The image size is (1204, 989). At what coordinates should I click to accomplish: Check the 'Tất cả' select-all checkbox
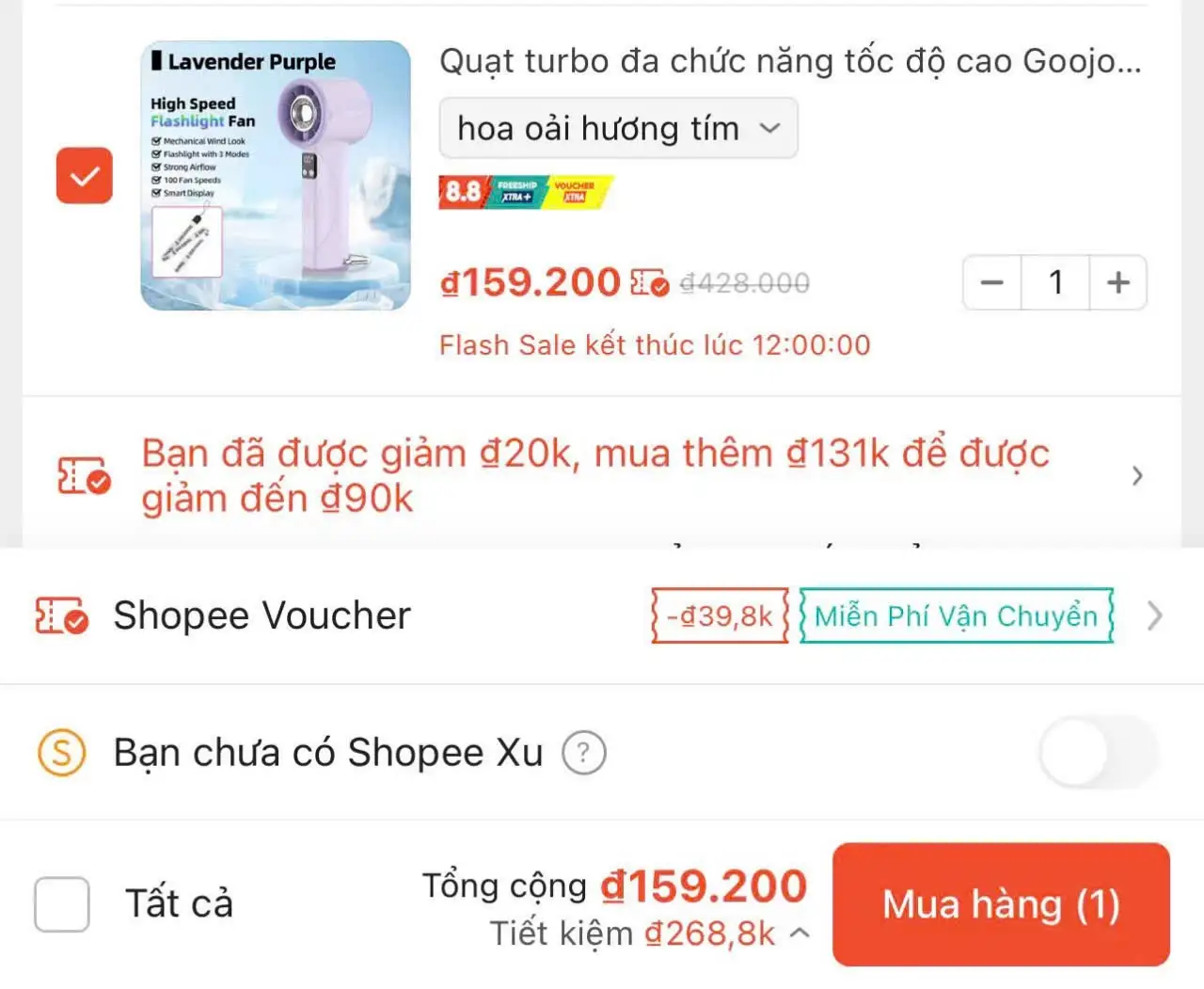click(x=62, y=904)
